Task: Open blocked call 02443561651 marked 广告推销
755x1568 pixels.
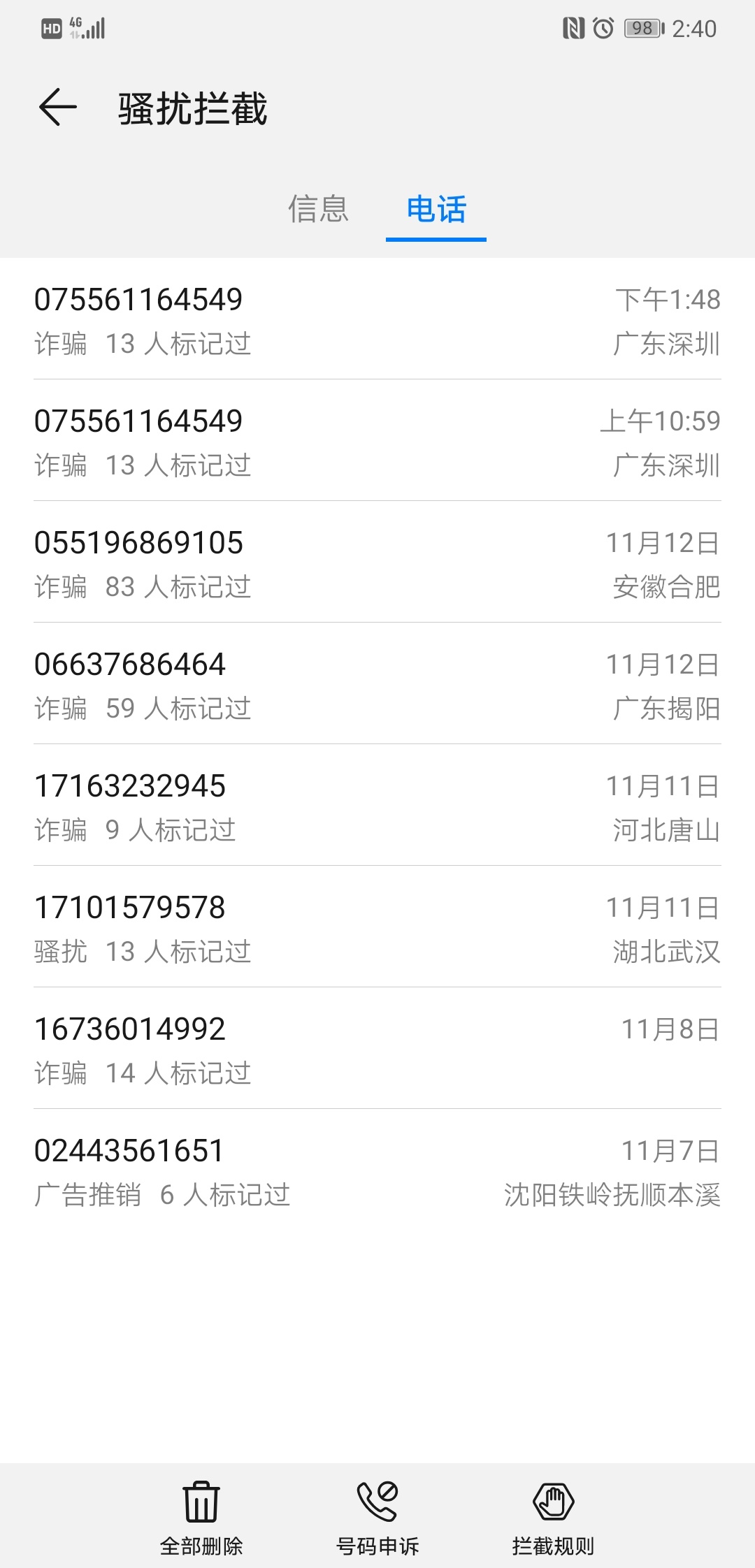Action: pyautogui.click(x=377, y=1170)
